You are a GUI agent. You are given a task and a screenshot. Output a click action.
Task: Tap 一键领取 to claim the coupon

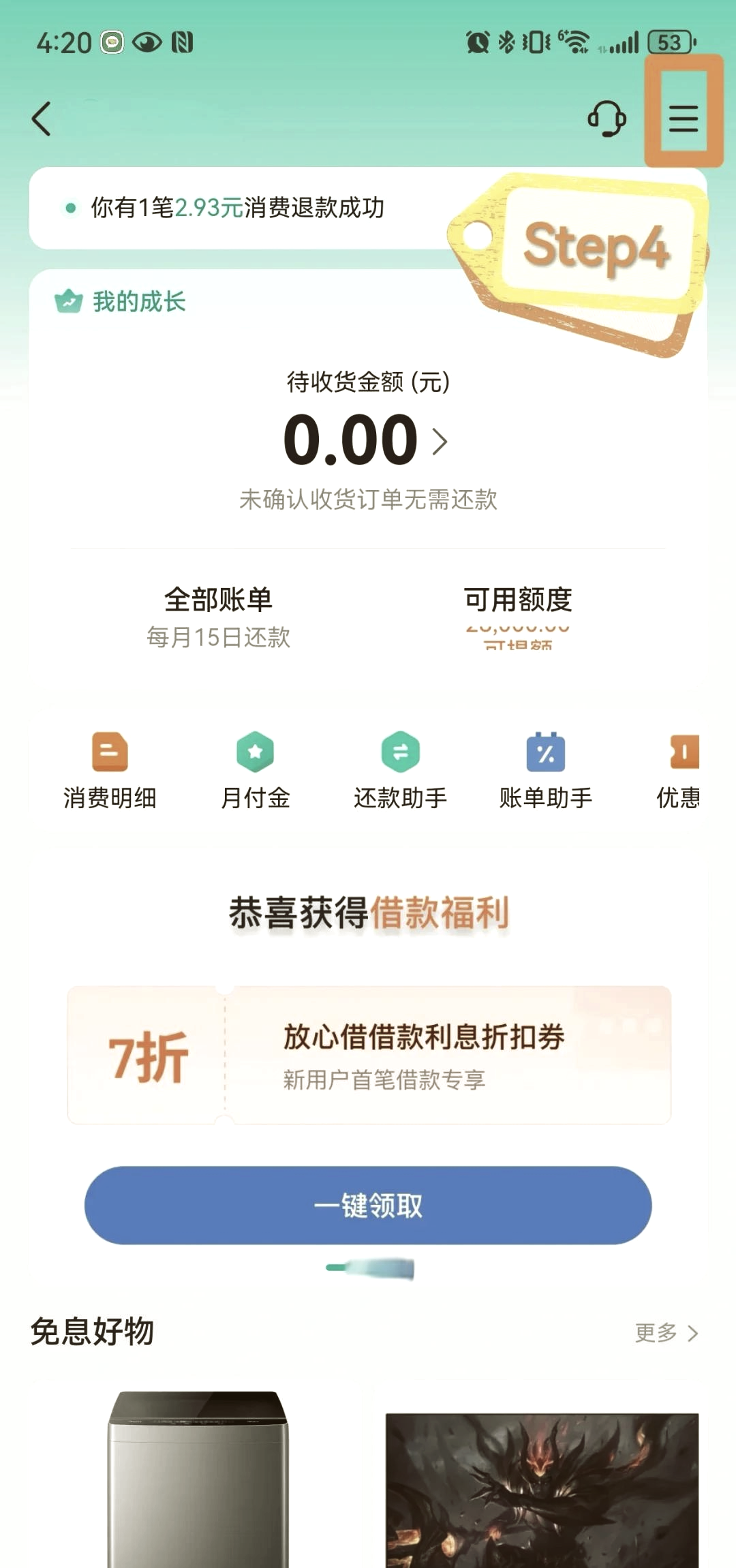pos(368,1205)
